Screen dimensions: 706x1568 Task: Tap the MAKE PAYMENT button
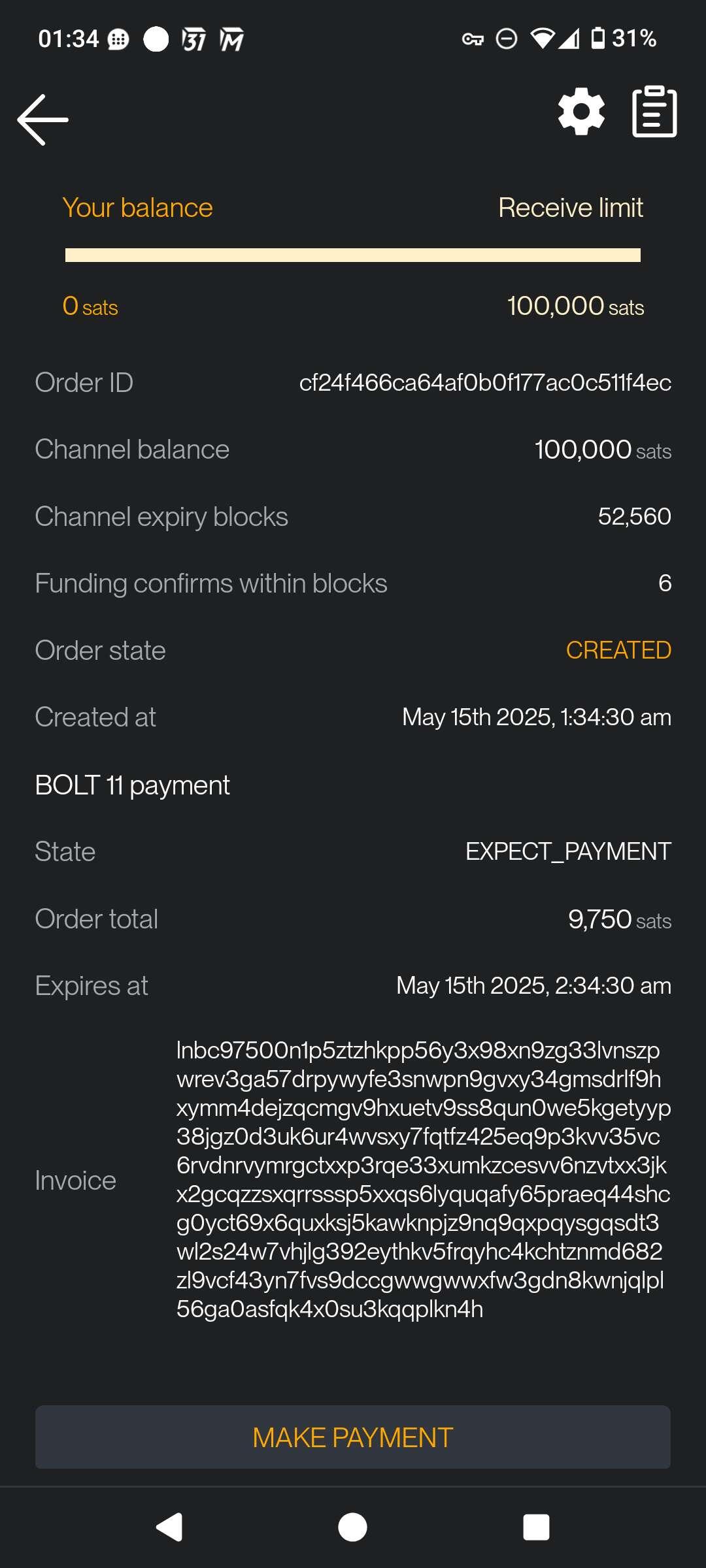(353, 1437)
